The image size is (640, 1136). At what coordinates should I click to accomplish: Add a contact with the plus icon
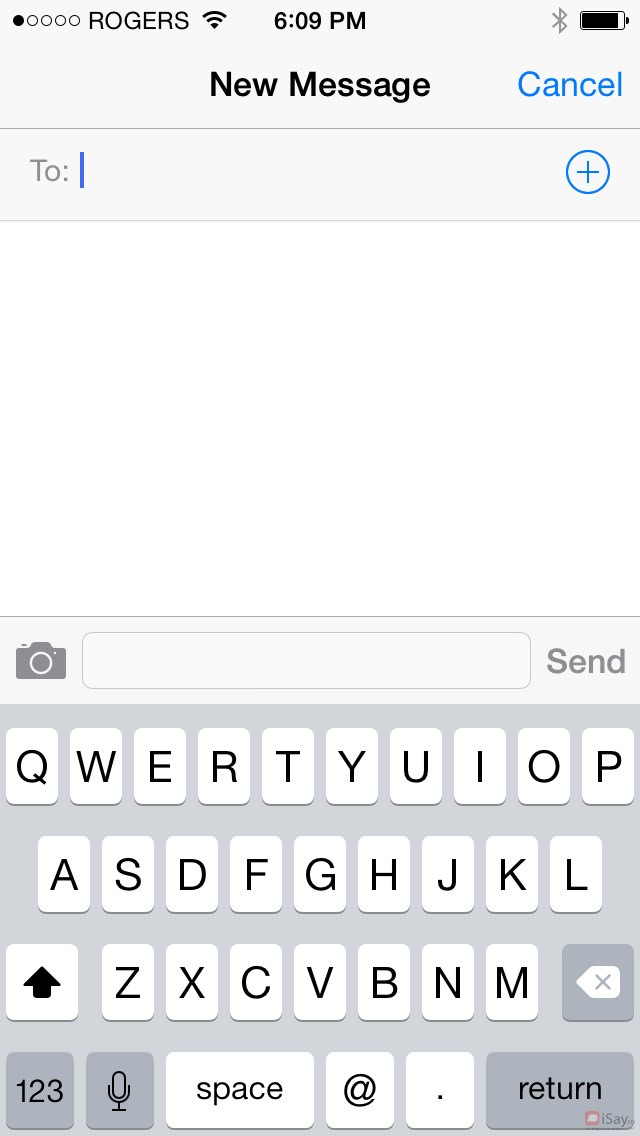588,172
